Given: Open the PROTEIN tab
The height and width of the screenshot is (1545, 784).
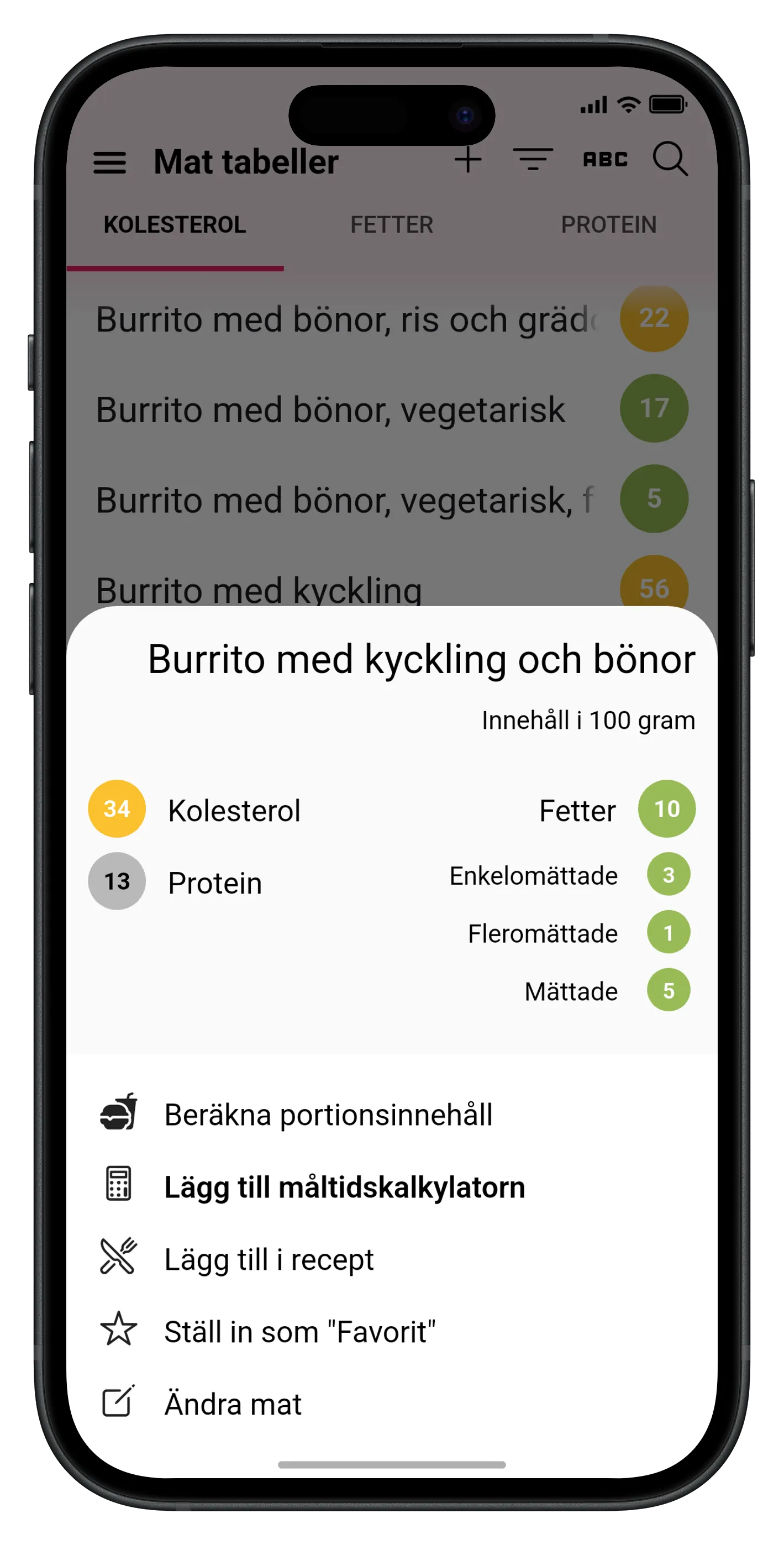Looking at the screenshot, I should (609, 225).
